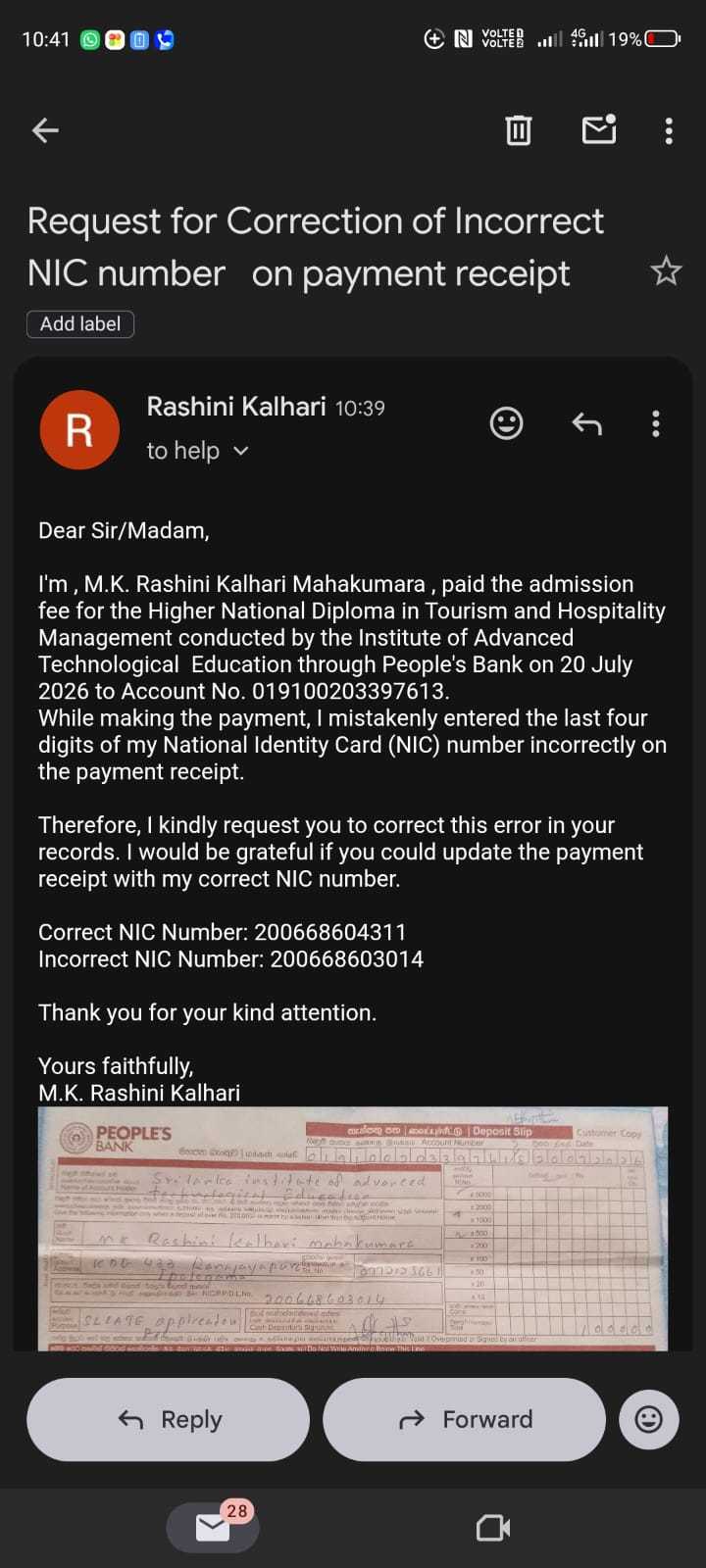Open Rashini Kalhari's sender avatar
706x1568 pixels.
point(79,429)
